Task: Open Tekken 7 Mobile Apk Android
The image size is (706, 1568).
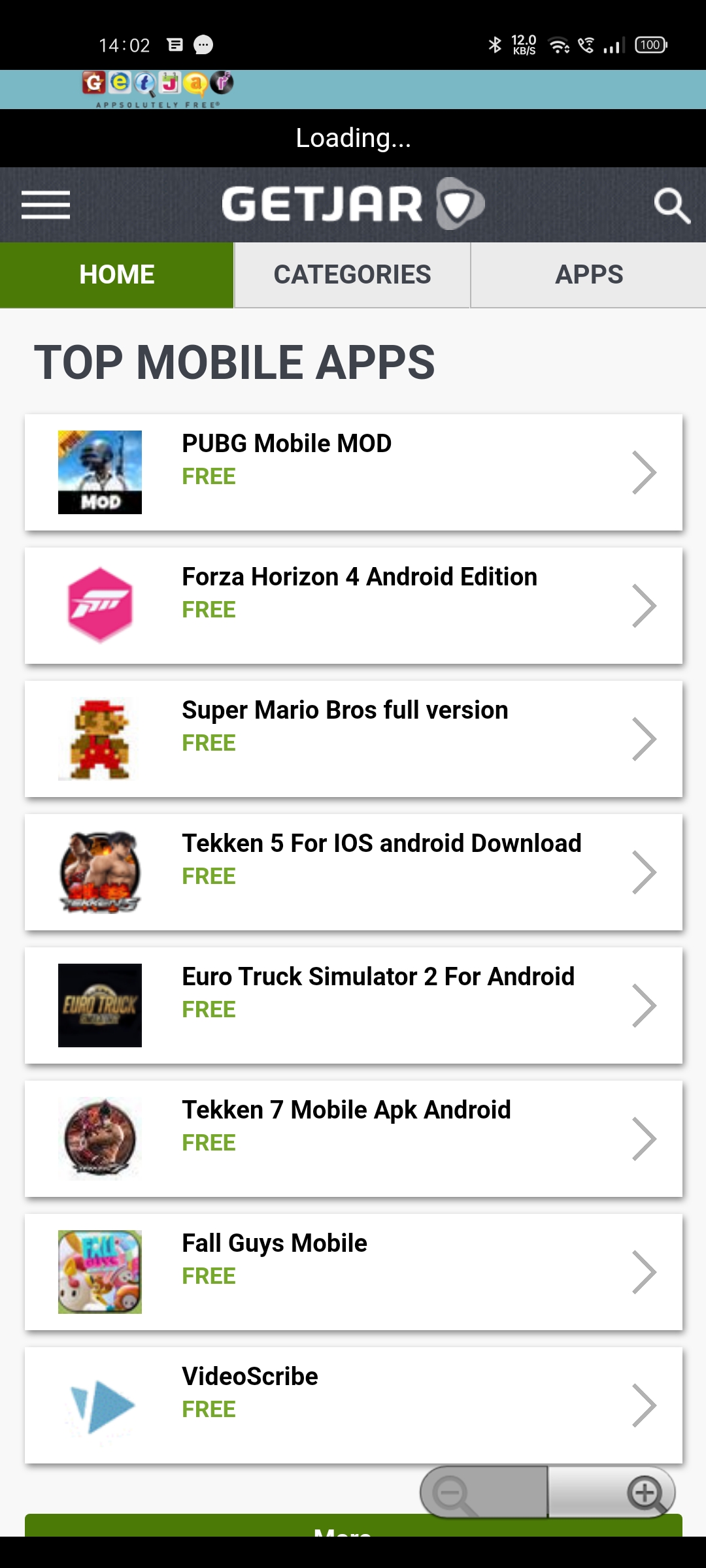Action: (353, 1138)
